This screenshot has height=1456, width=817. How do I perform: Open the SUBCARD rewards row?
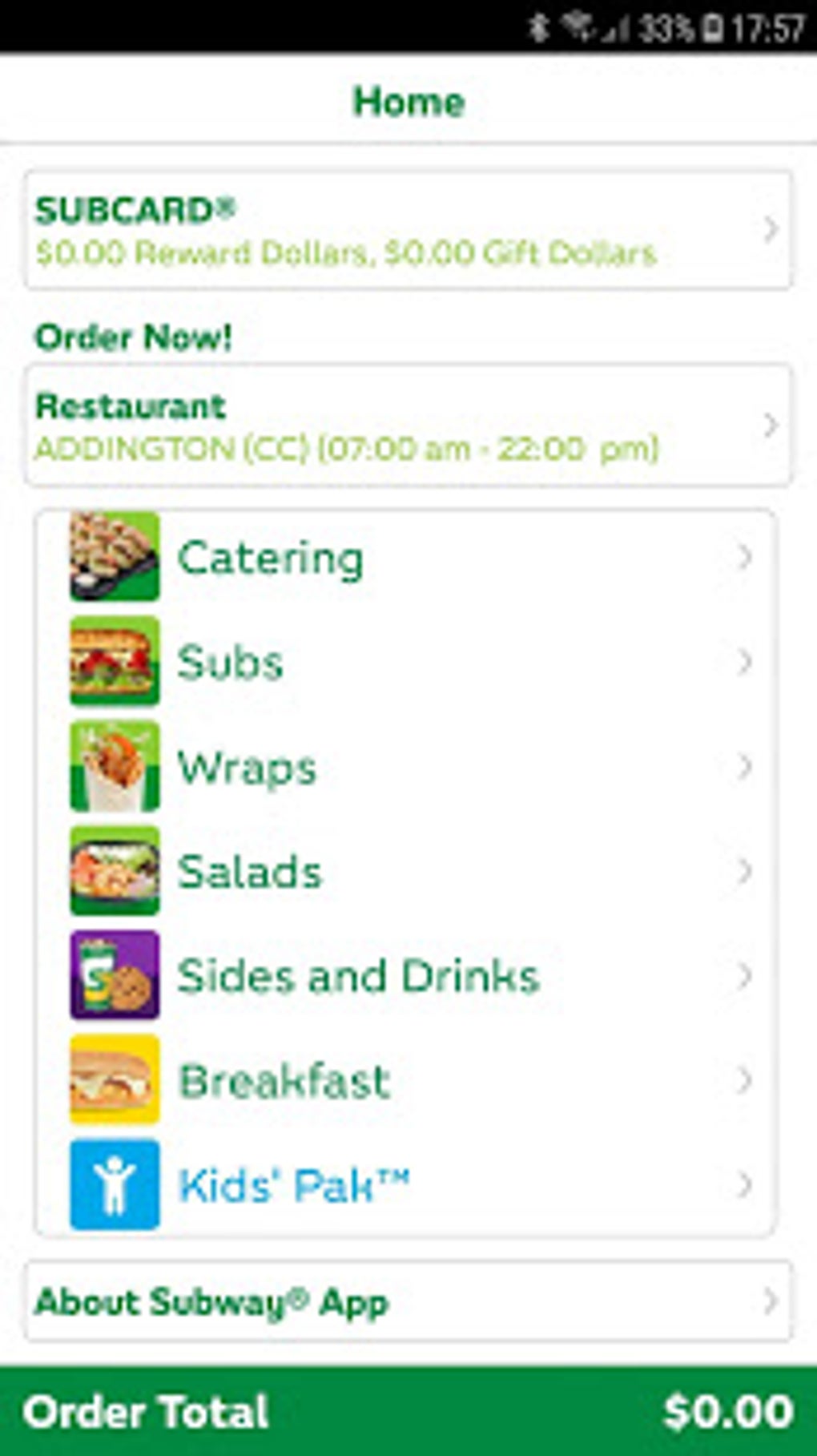(x=407, y=231)
